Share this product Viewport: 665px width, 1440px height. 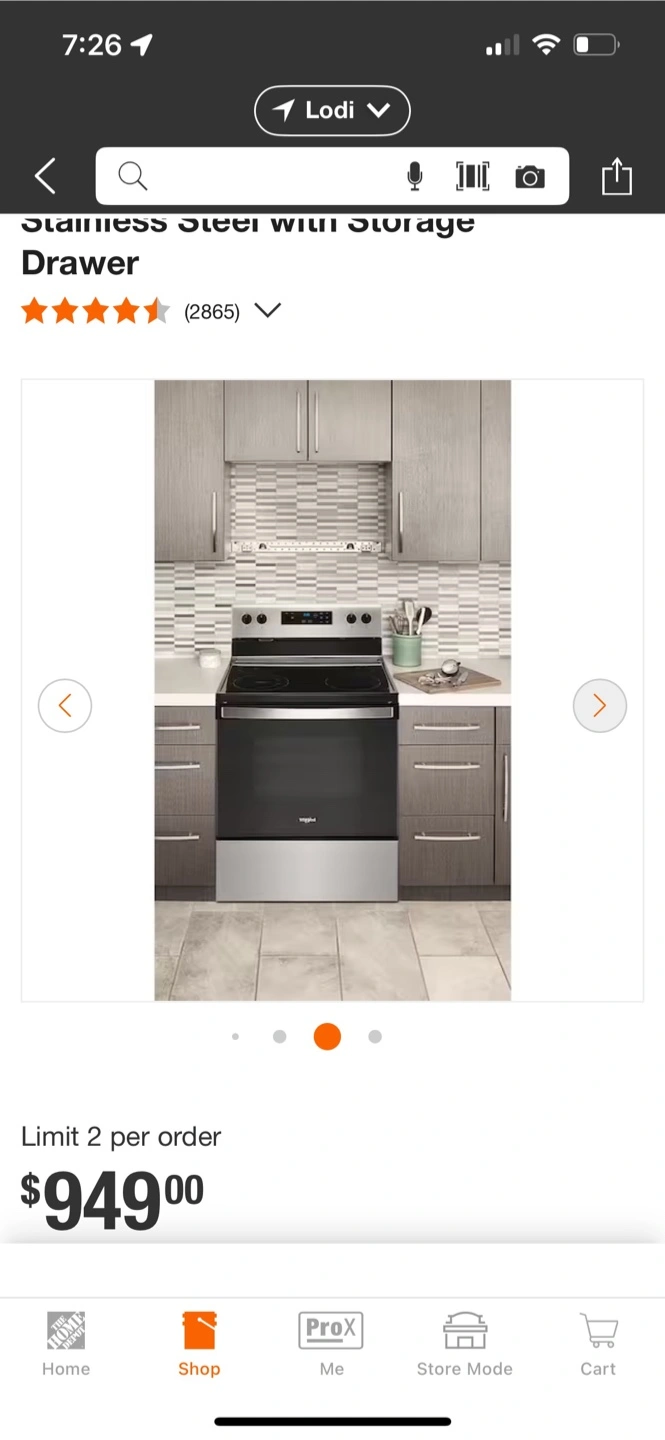617,176
